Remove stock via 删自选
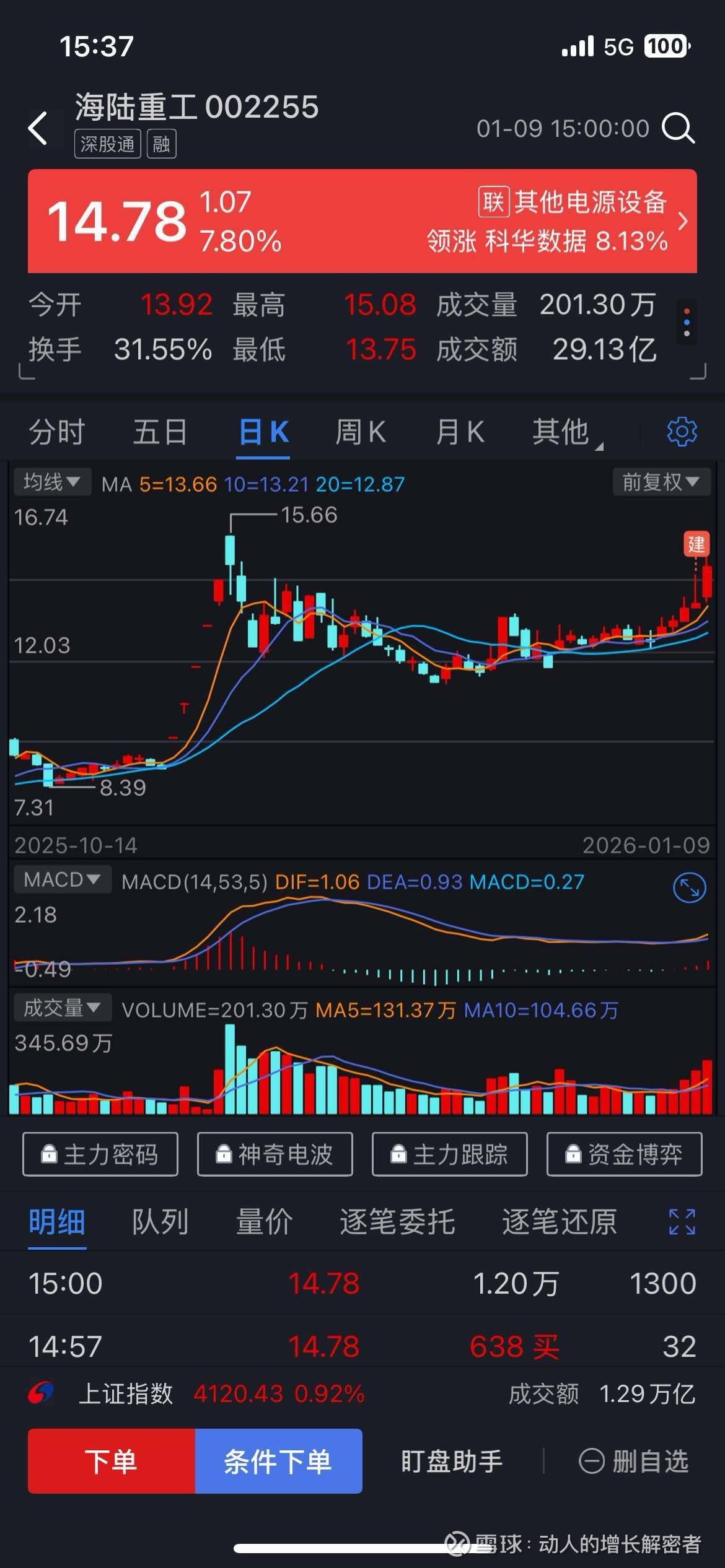Image resolution: width=725 pixels, height=1568 pixels. pyautogui.click(x=633, y=1461)
